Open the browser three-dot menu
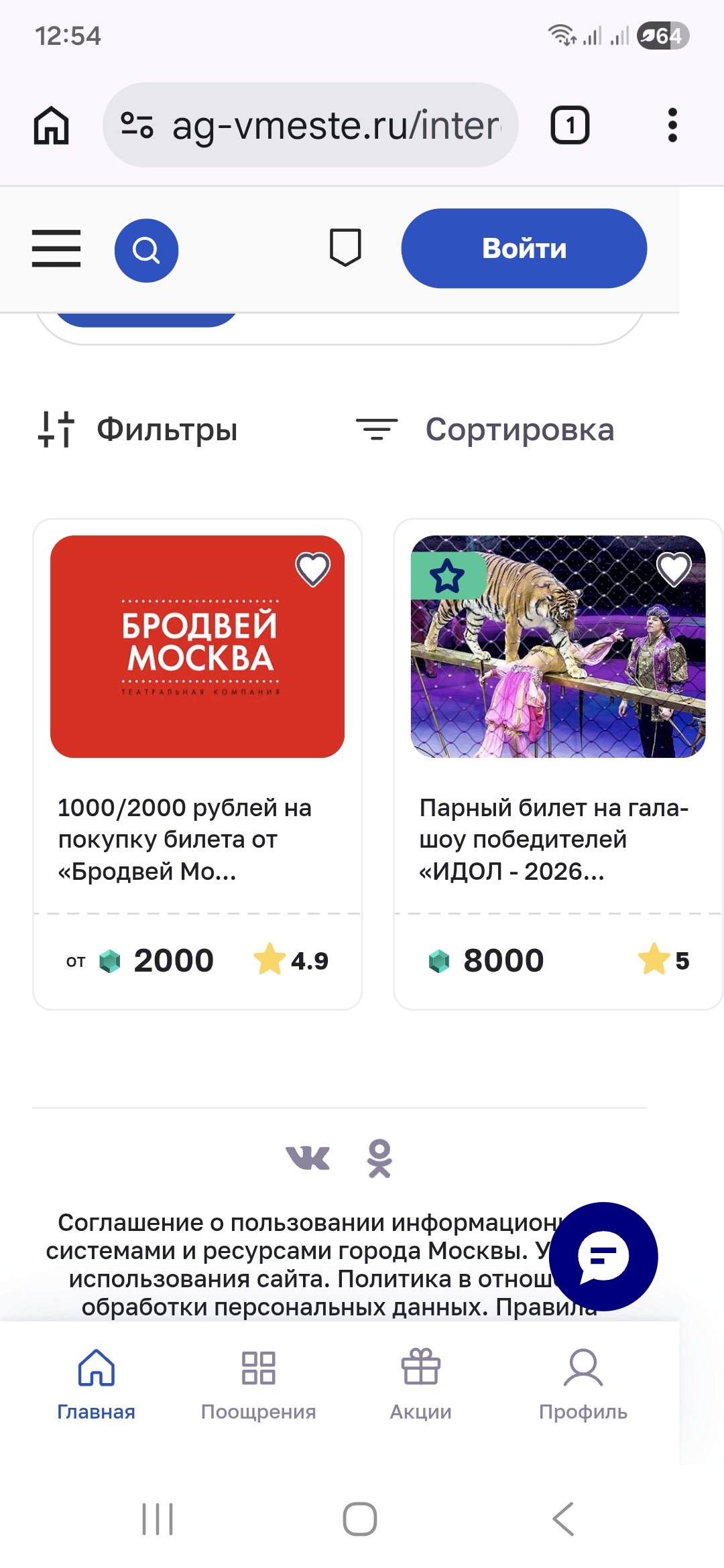Image resolution: width=724 pixels, height=1568 pixels. [x=672, y=125]
